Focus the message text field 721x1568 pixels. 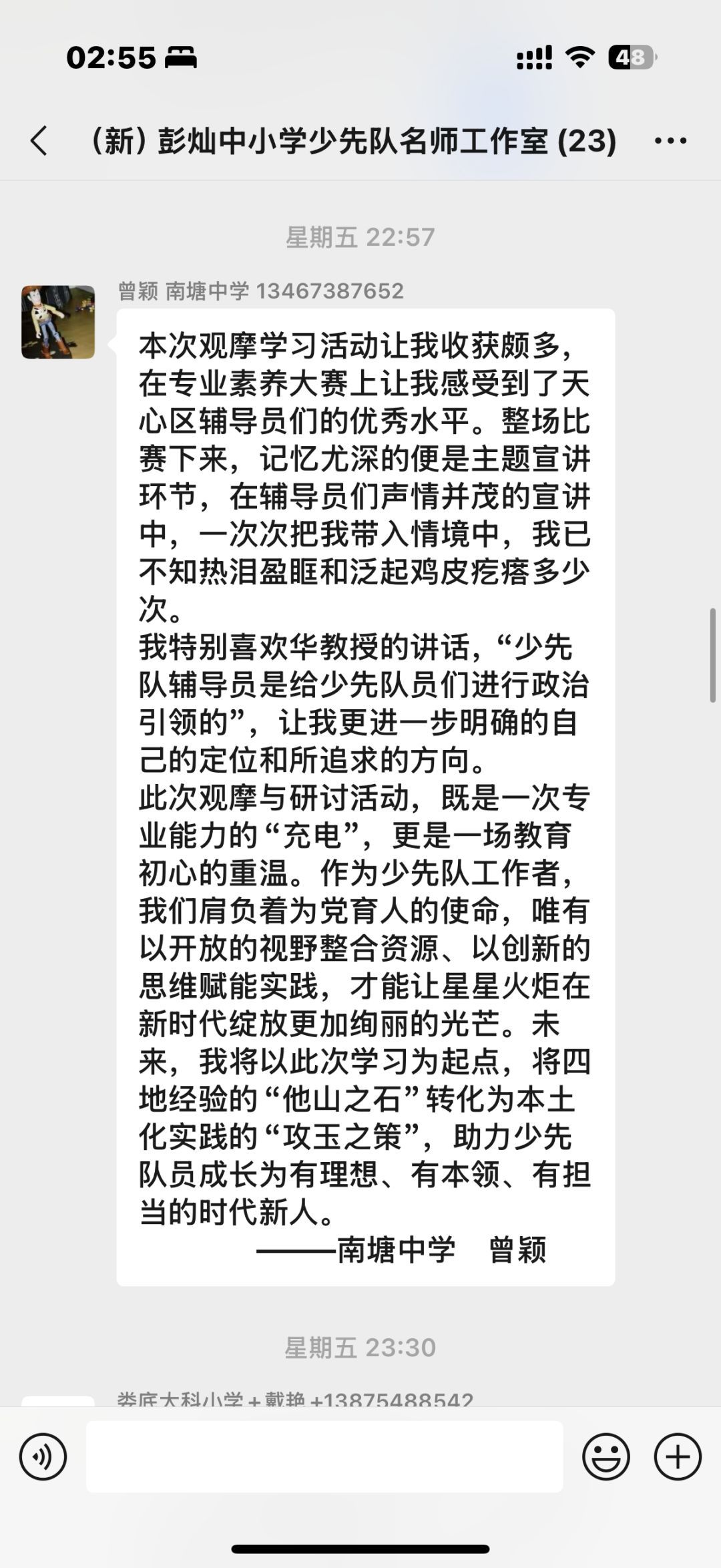pos(324,1456)
